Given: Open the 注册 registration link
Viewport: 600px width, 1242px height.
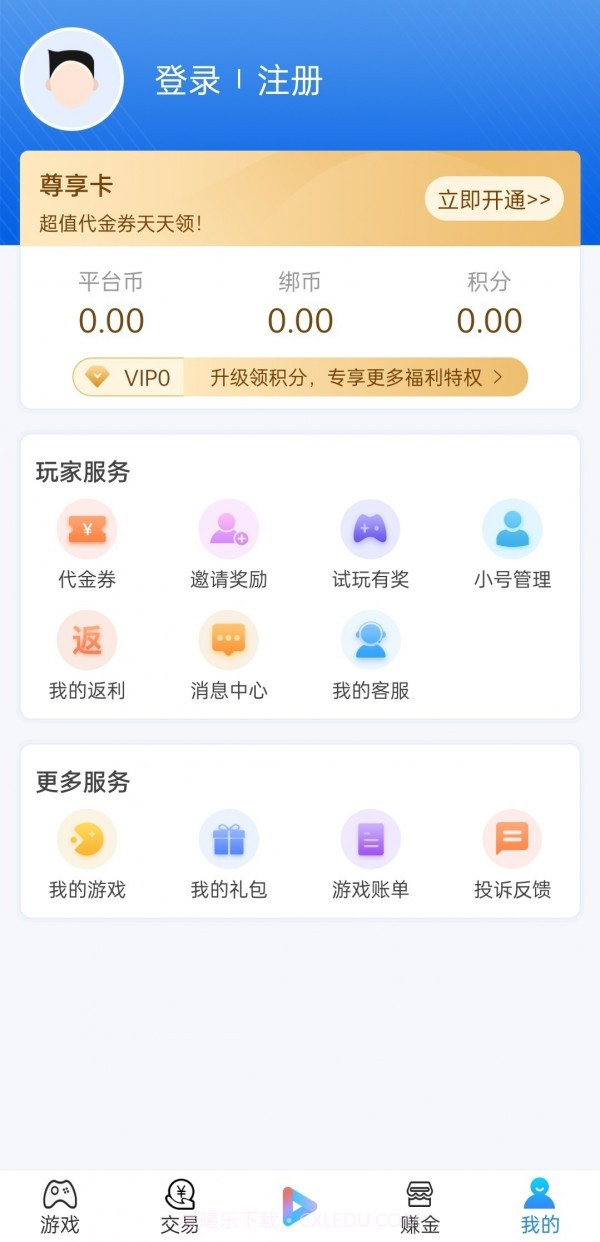Looking at the screenshot, I should pyautogui.click(x=290, y=80).
